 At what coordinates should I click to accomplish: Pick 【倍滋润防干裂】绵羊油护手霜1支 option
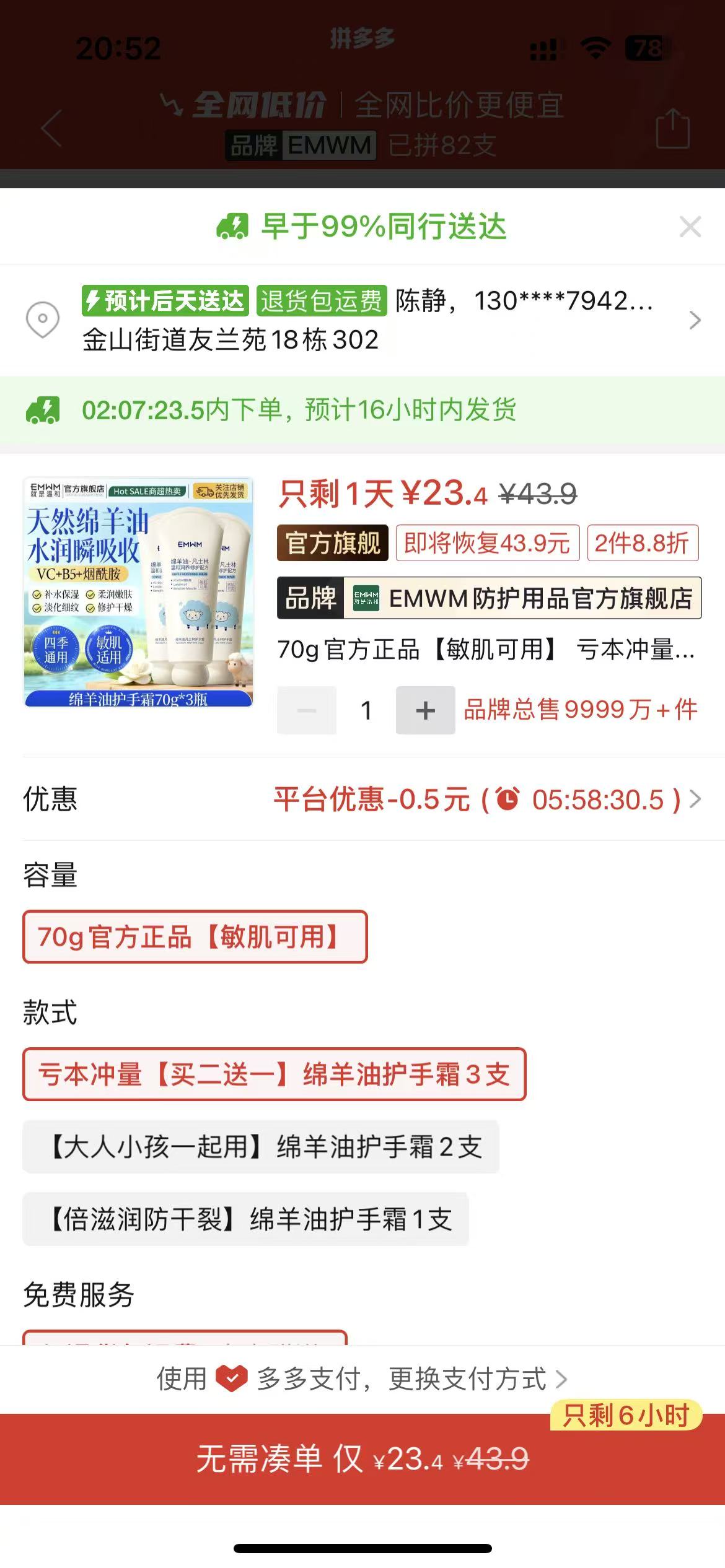click(x=245, y=1219)
